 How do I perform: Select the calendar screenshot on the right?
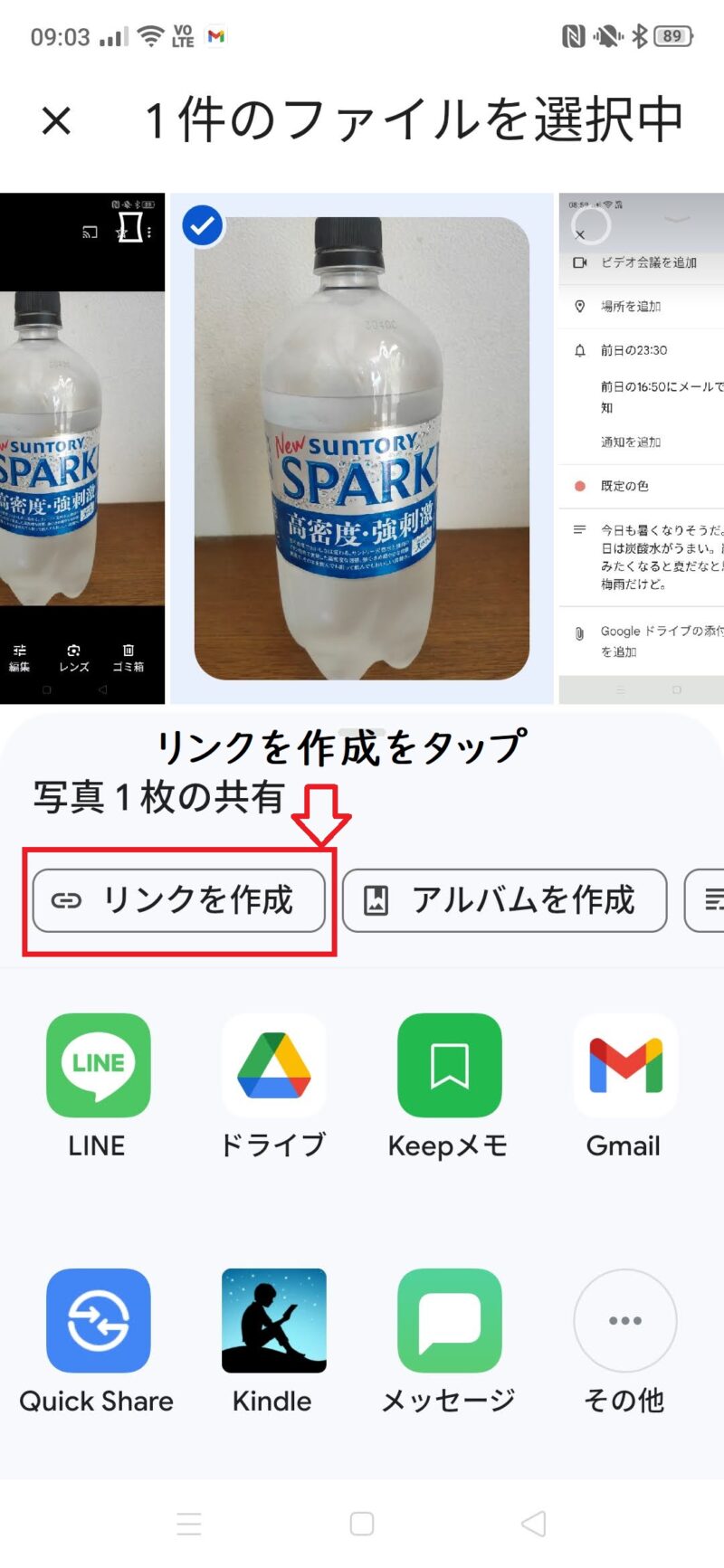pyautogui.click(x=641, y=448)
